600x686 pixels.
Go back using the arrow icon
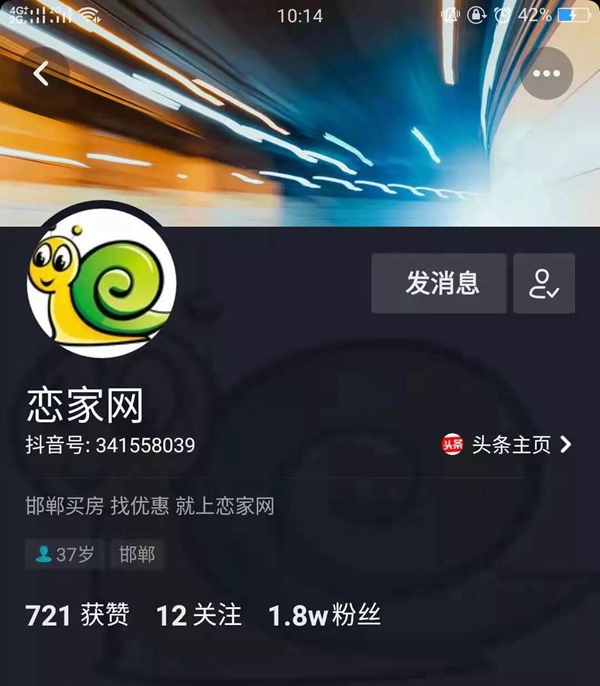[41, 73]
